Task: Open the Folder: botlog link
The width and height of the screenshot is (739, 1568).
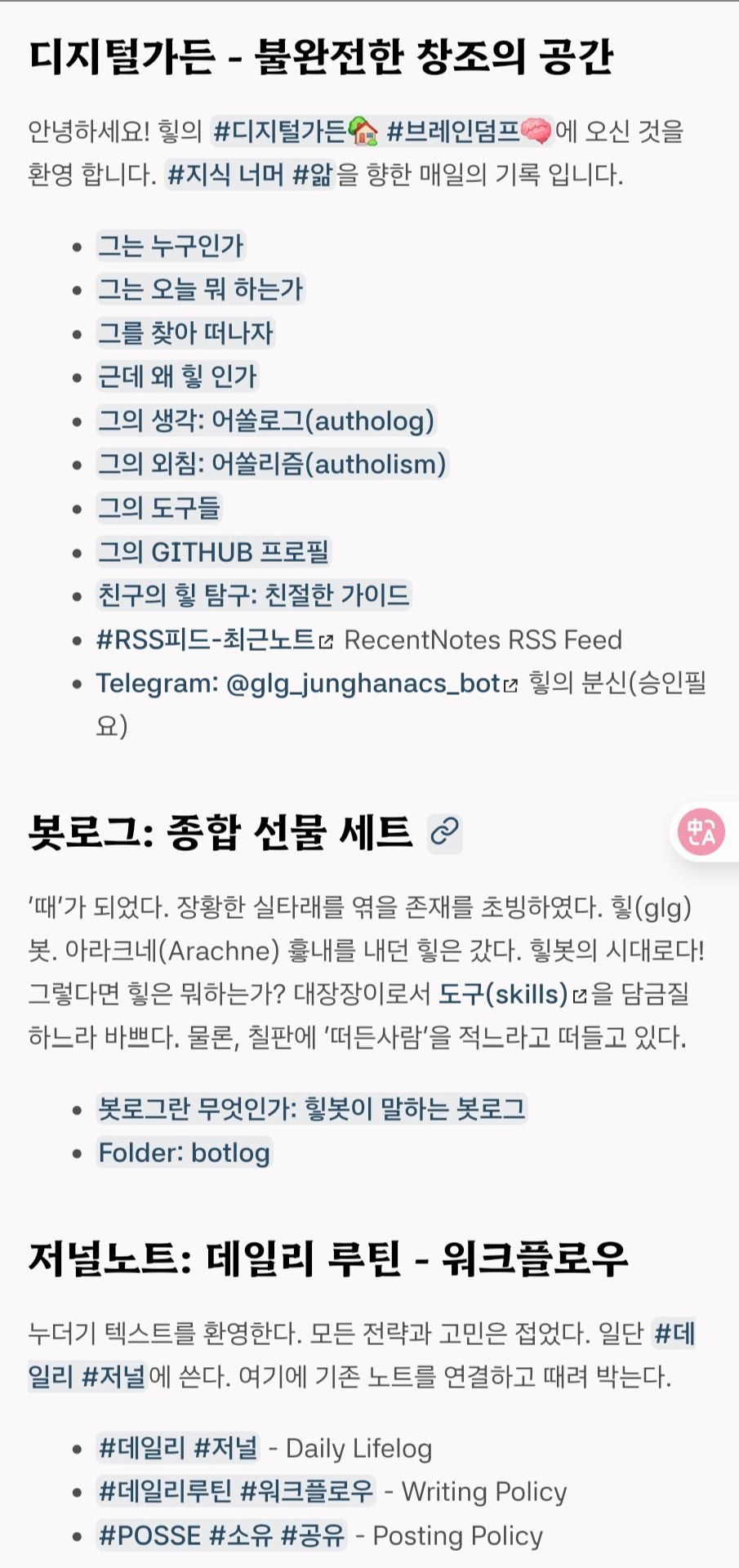Action: tap(184, 1153)
